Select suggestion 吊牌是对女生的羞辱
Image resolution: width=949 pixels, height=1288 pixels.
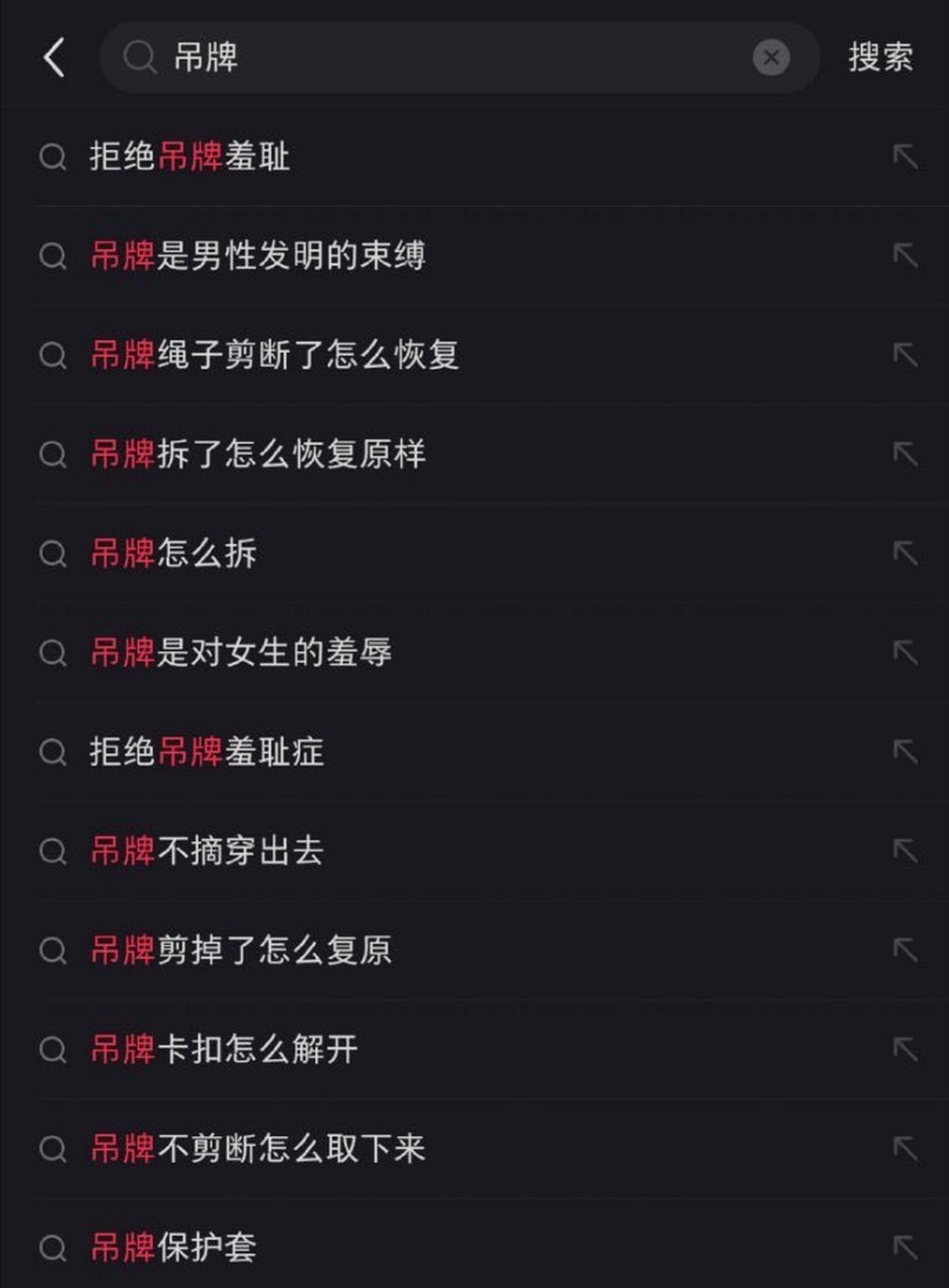pyautogui.click(x=241, y=652)
